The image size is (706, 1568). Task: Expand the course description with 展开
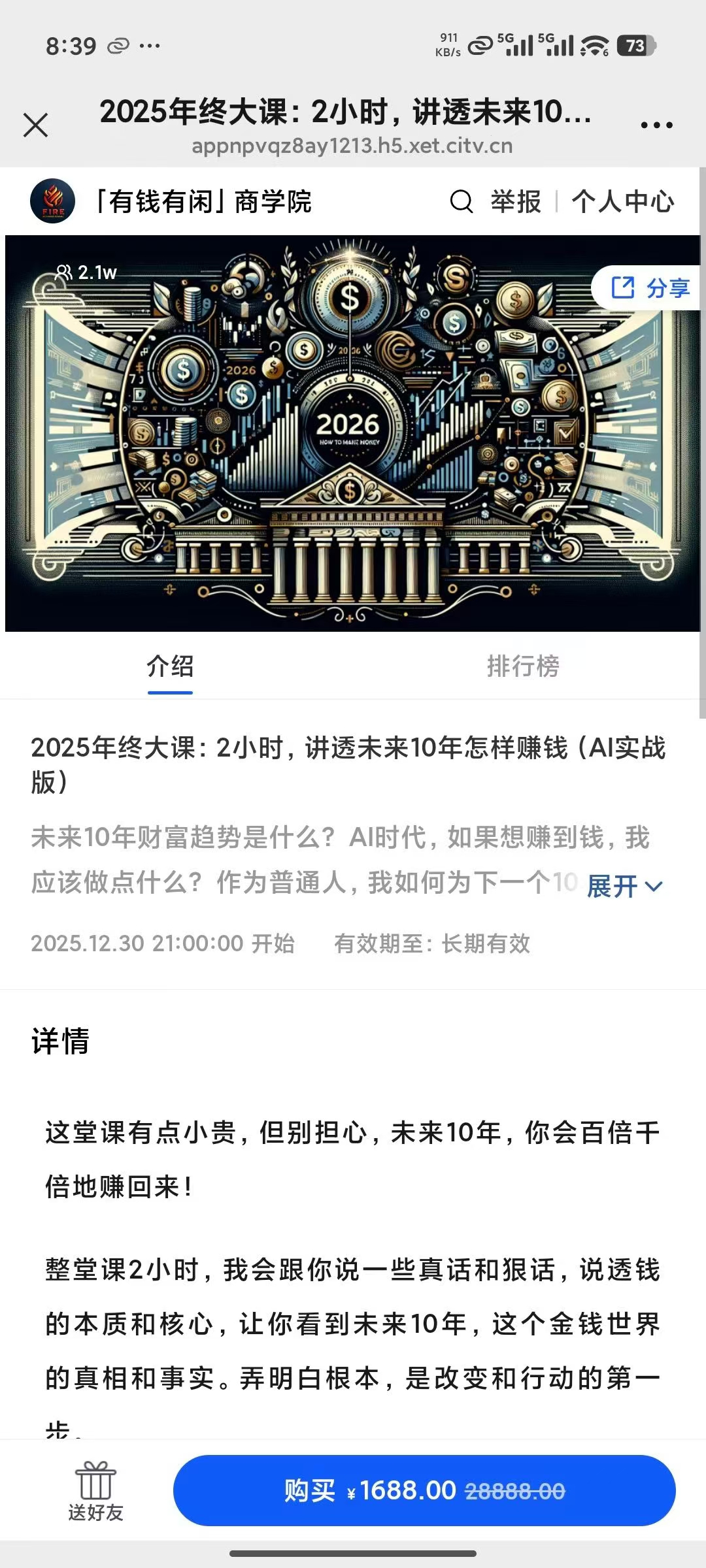click(624, 886)
